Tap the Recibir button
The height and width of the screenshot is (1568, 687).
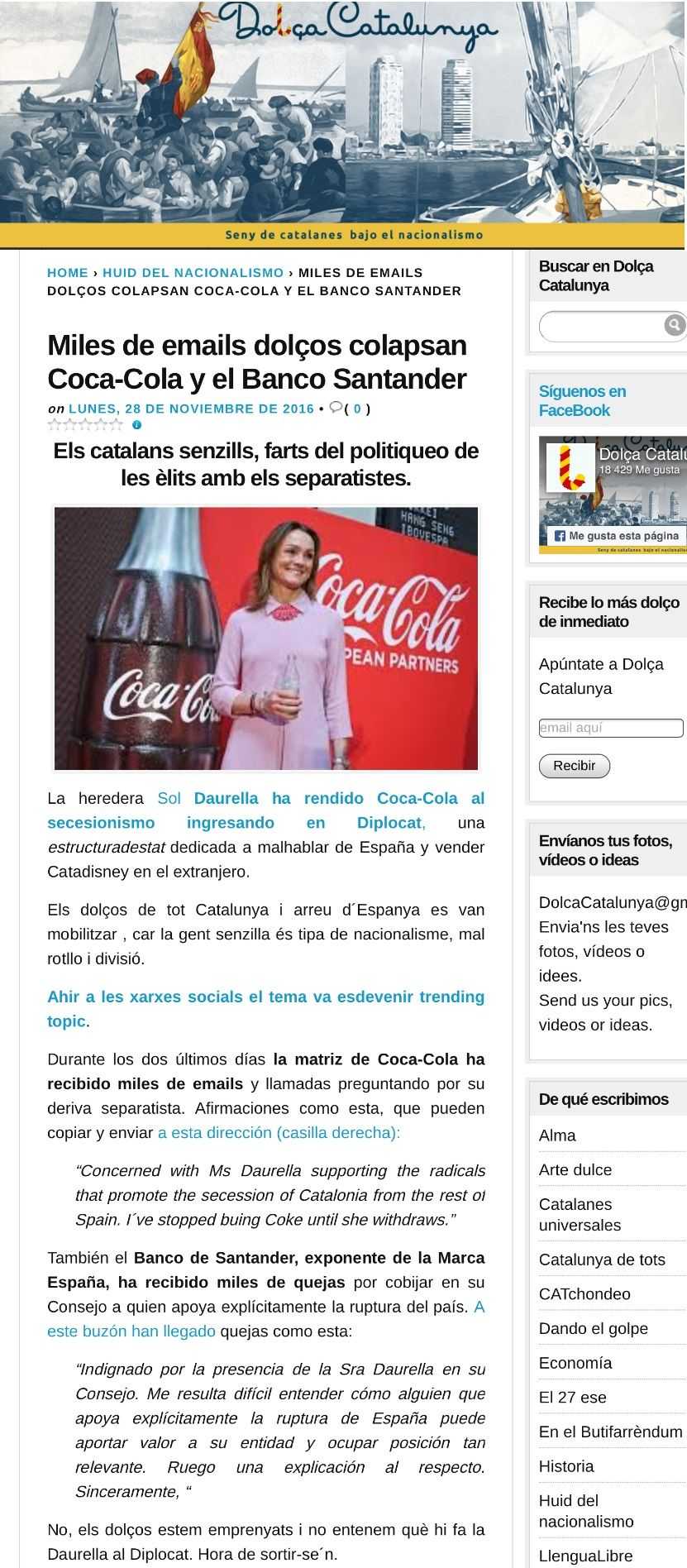click(x=575, y=766)
